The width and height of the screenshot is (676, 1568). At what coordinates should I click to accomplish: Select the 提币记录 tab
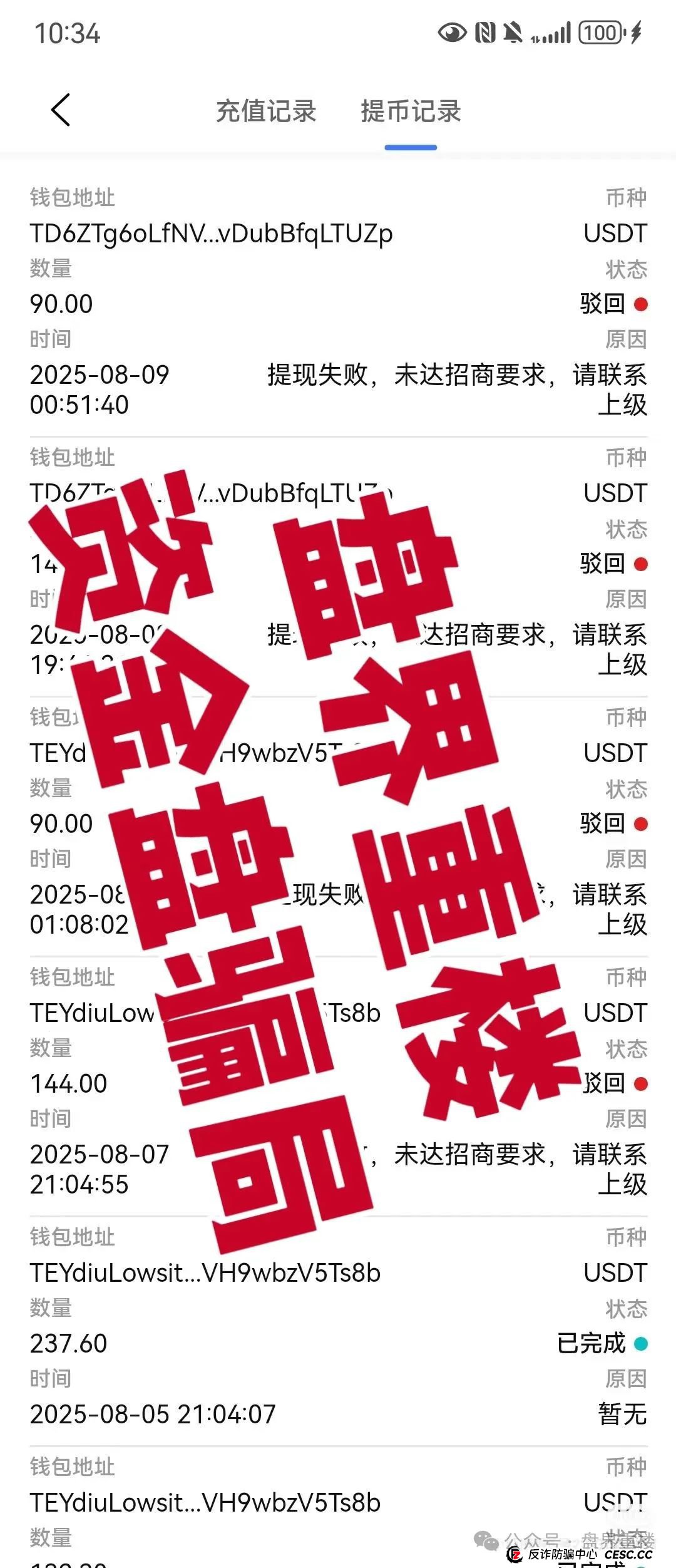coord(410,111)
